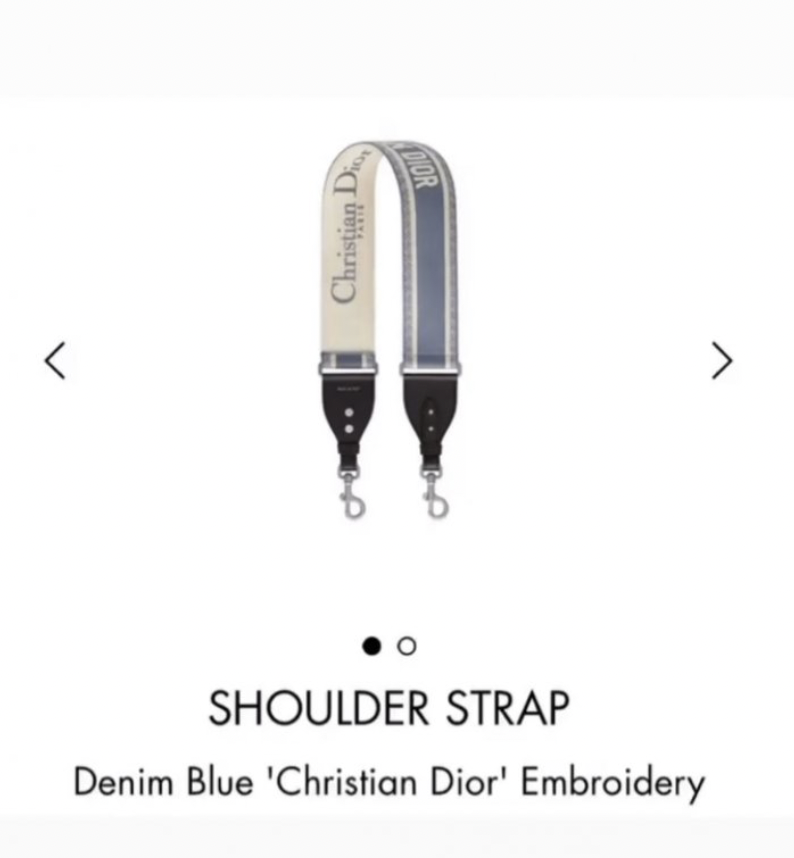Show the previous product image
794x858 pixels.
pyautogui.click(x=56, y=360)
